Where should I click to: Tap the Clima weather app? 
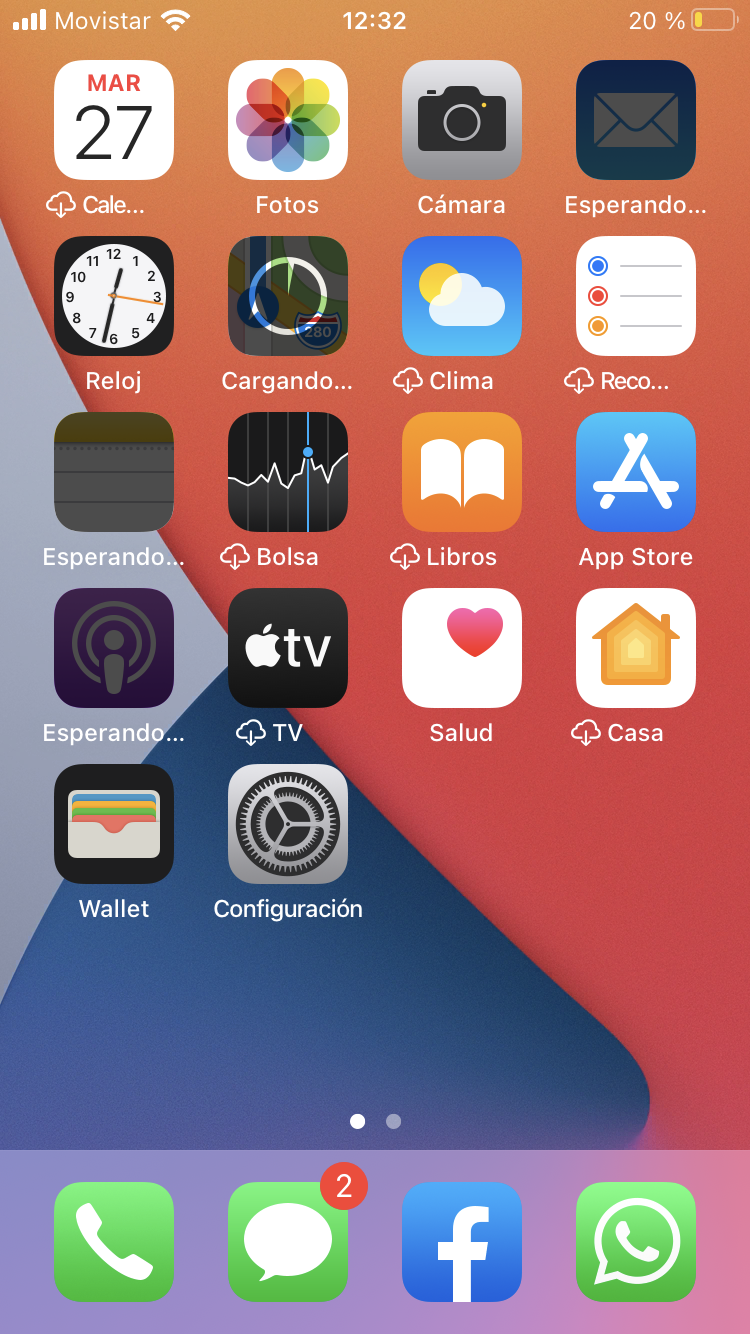[462, 296]
